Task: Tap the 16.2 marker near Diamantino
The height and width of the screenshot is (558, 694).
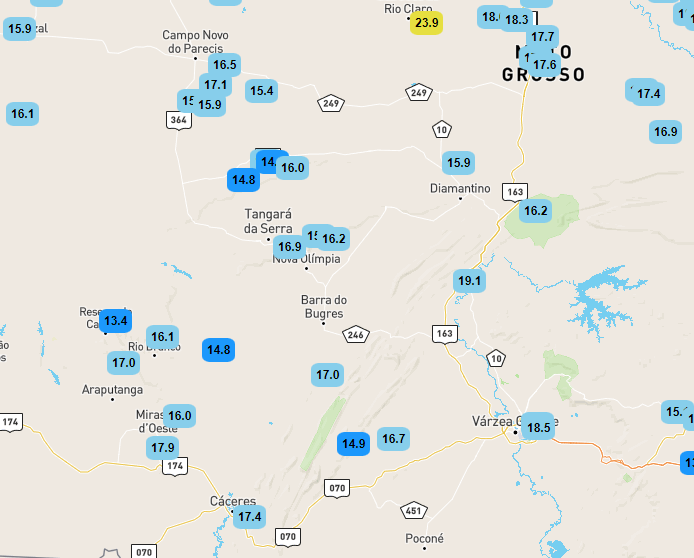Action: pyautogui.click(x=535, y=210)
